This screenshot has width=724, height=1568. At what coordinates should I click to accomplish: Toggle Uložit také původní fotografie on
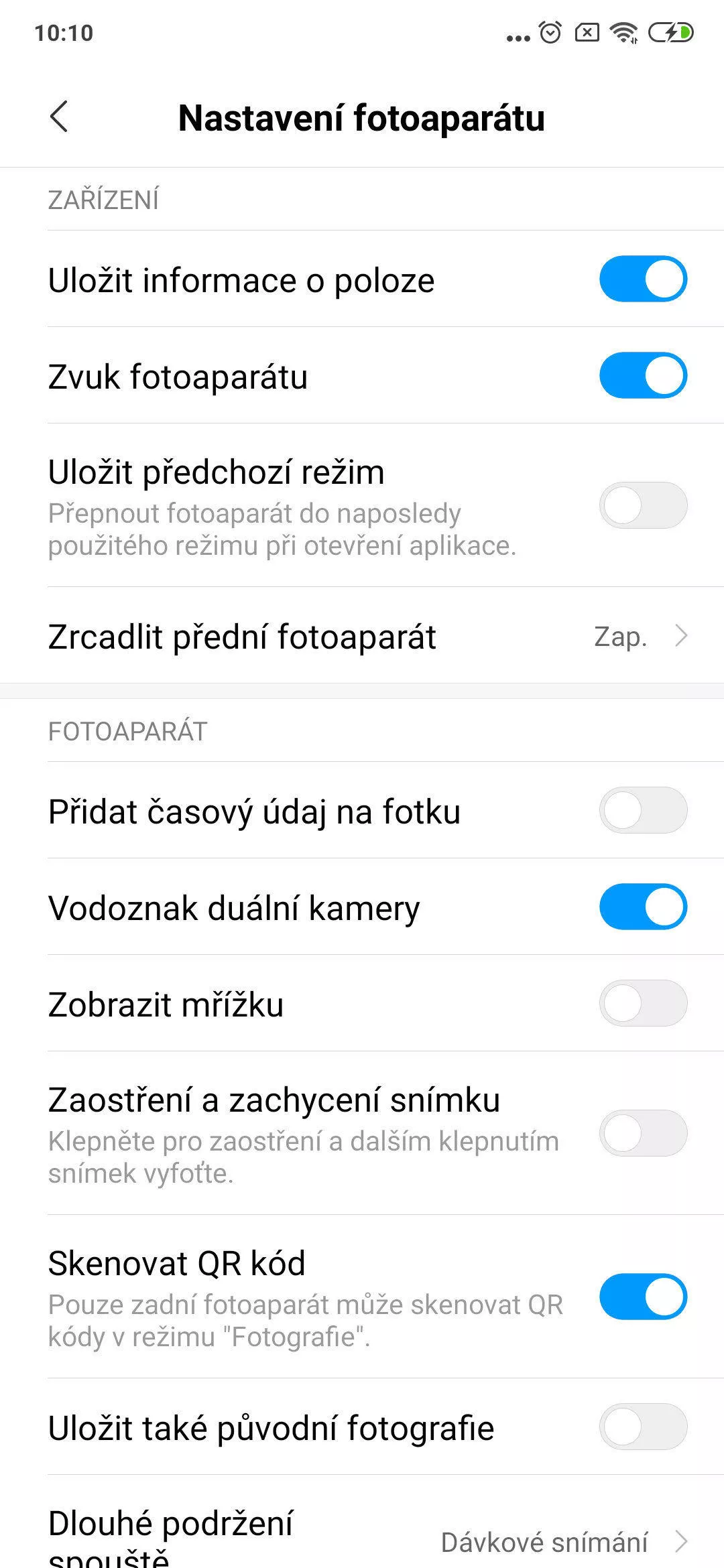click(x=643, y=1427)
